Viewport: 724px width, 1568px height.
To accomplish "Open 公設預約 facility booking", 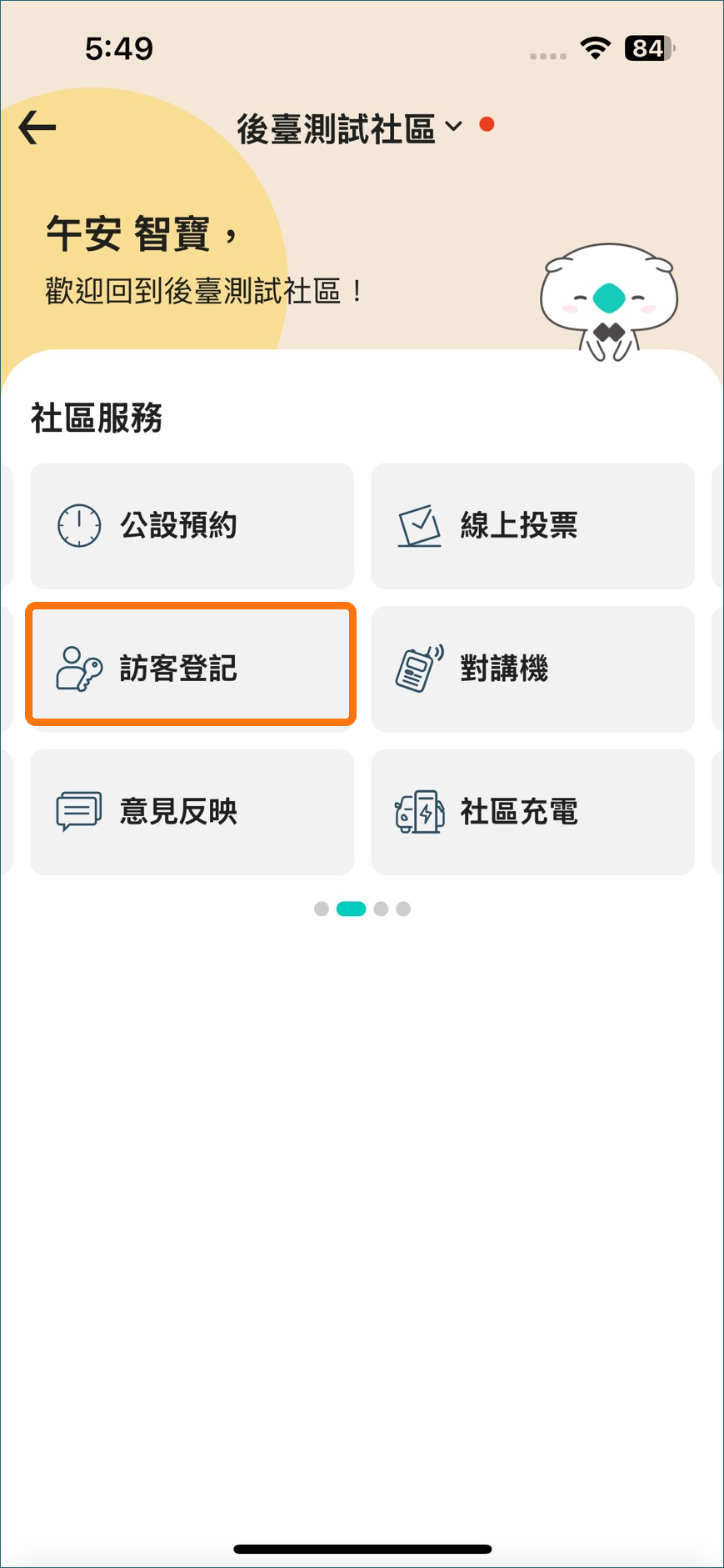I will tap(192, 526).
